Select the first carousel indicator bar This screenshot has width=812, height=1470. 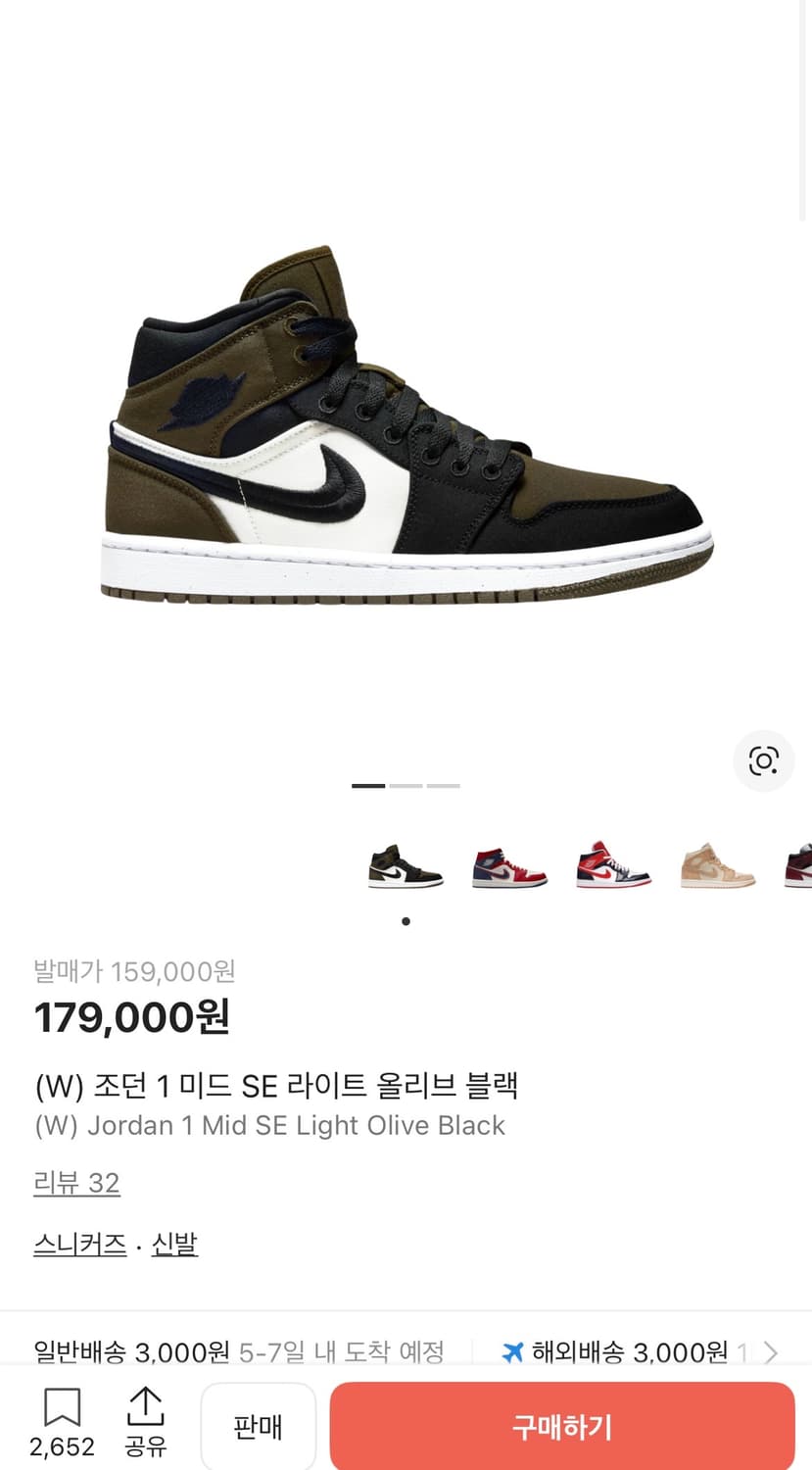[368, 785]
